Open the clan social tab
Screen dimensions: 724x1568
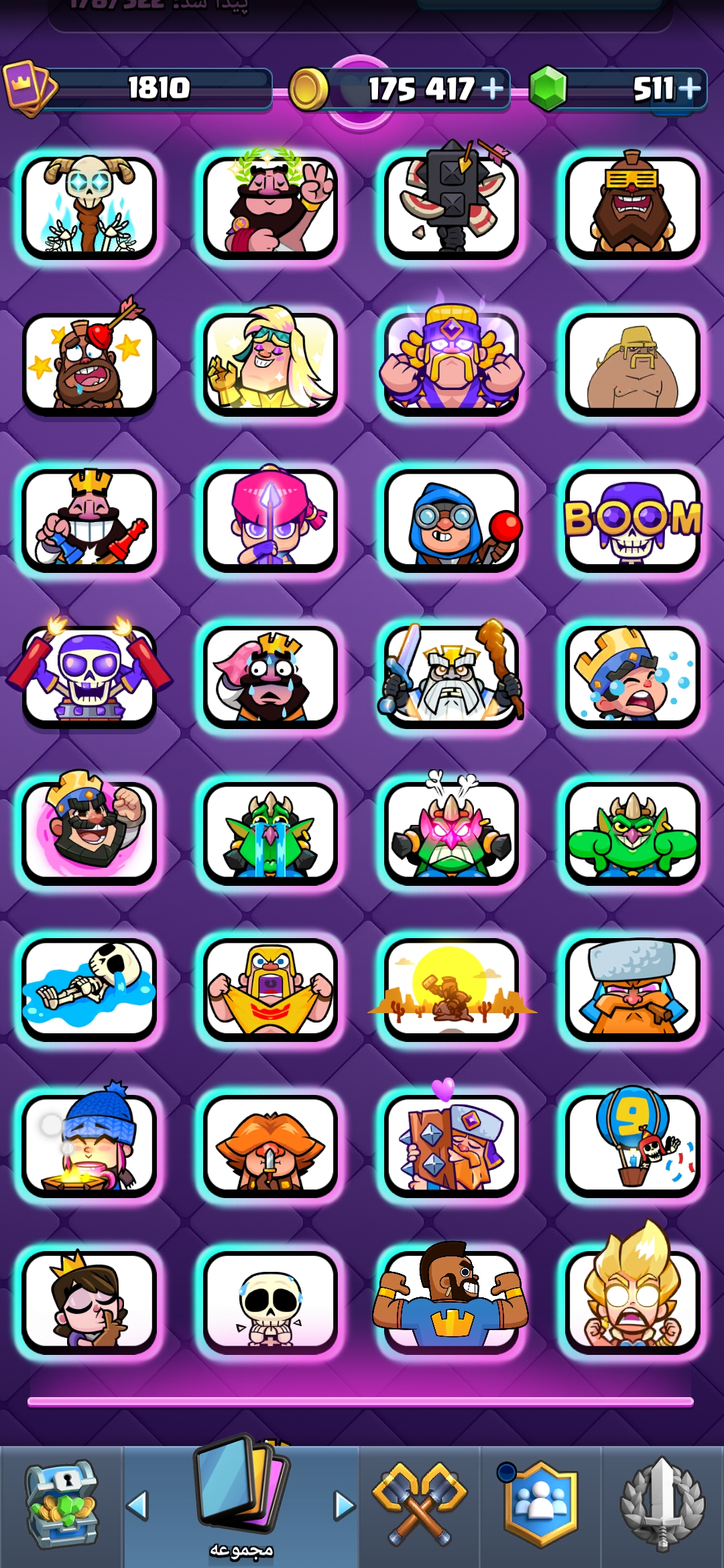coord(540,1505)
